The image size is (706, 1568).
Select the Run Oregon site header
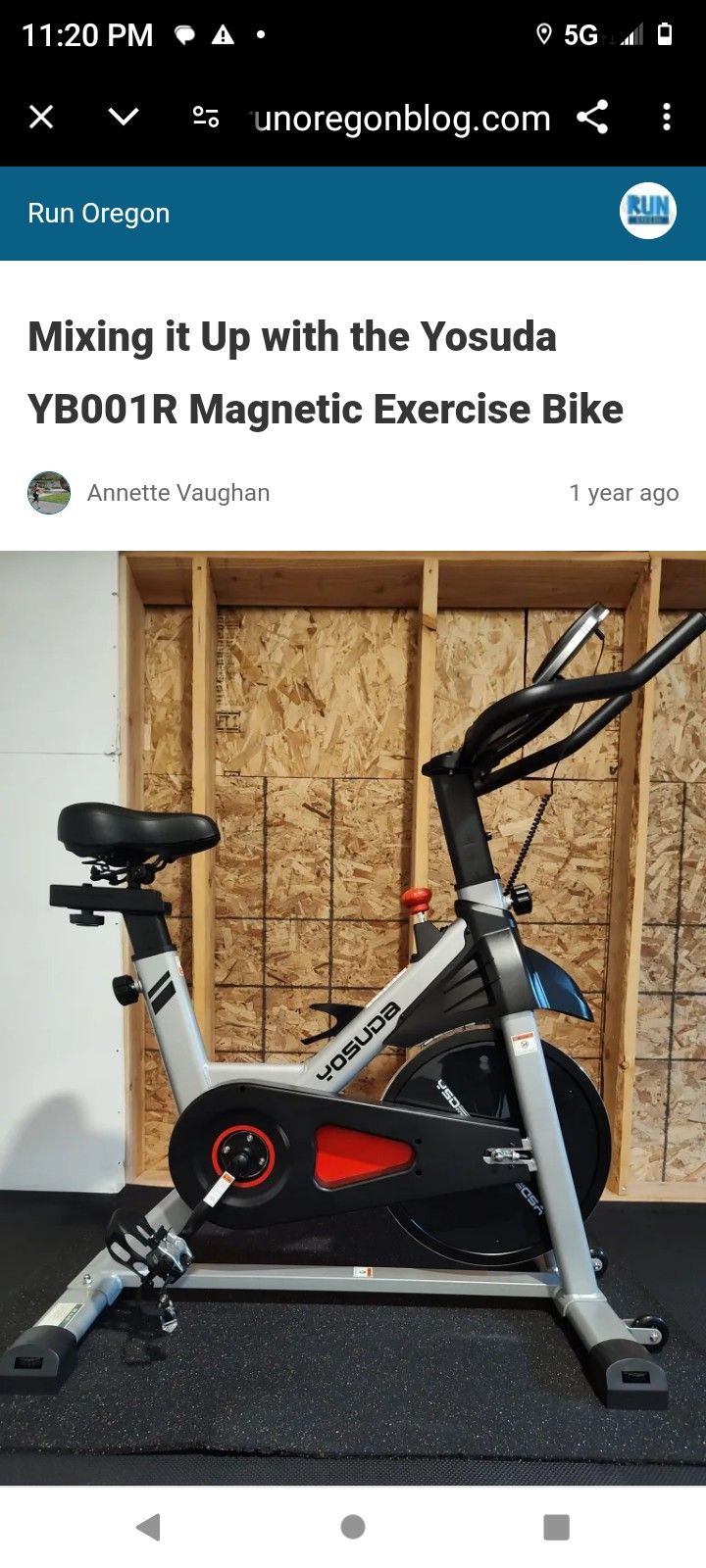coord(98,212)
